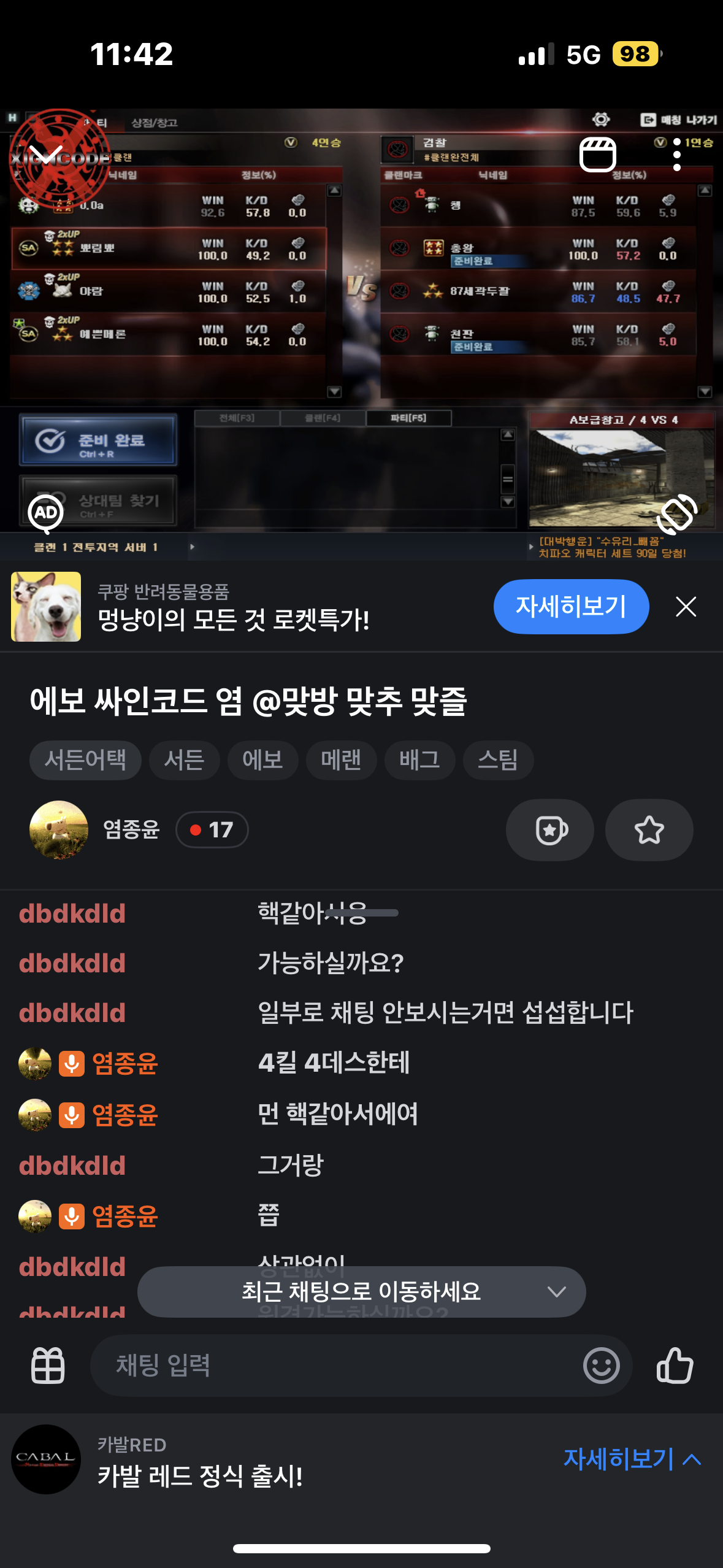The height and width of the screenshot is (1568, 723).
Task: Expand 자세히보기 on the 카발RED ad
Action: coord(632,1459)
